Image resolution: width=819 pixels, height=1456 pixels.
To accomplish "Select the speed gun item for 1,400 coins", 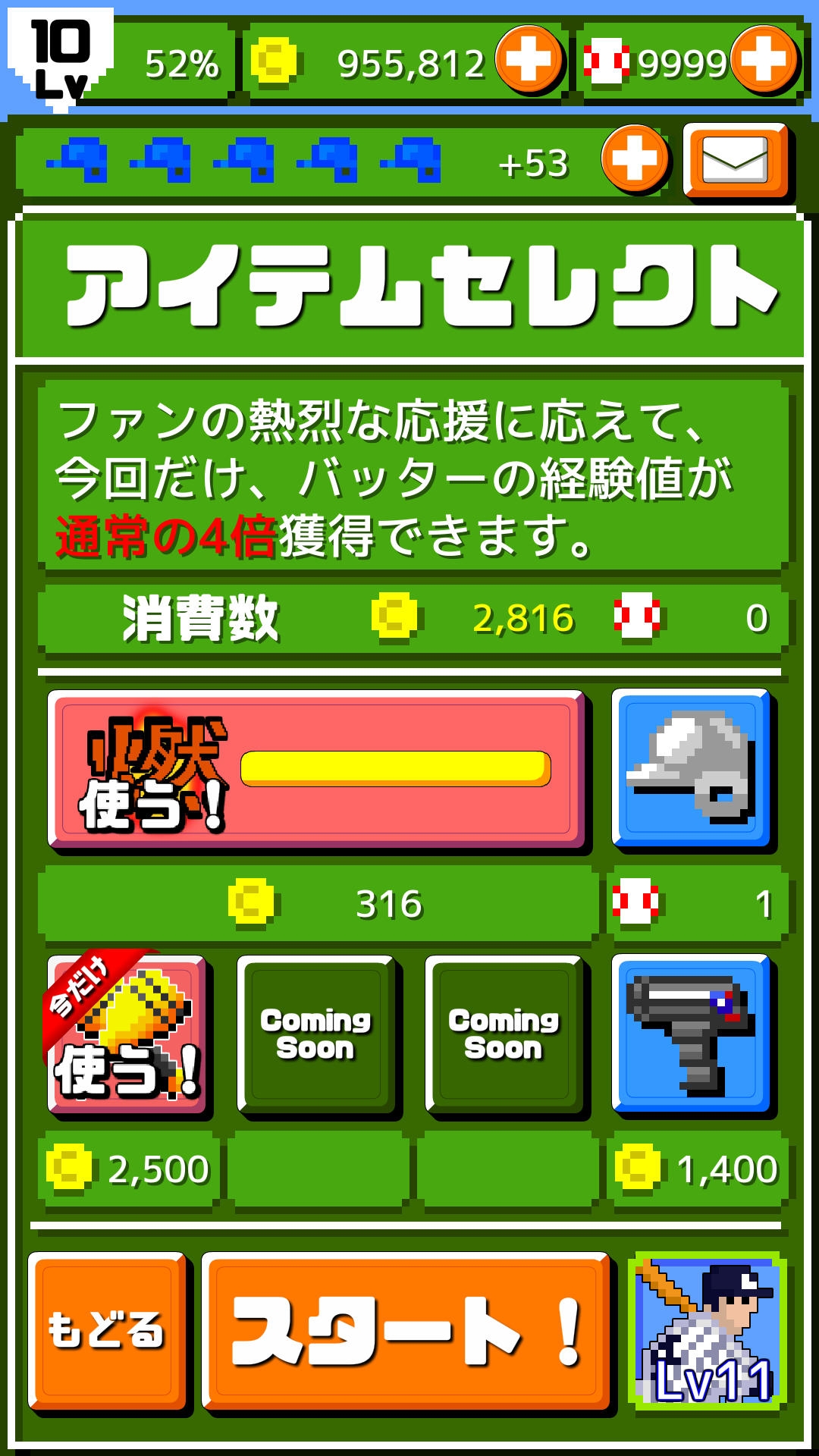I will pos(691,1034).
